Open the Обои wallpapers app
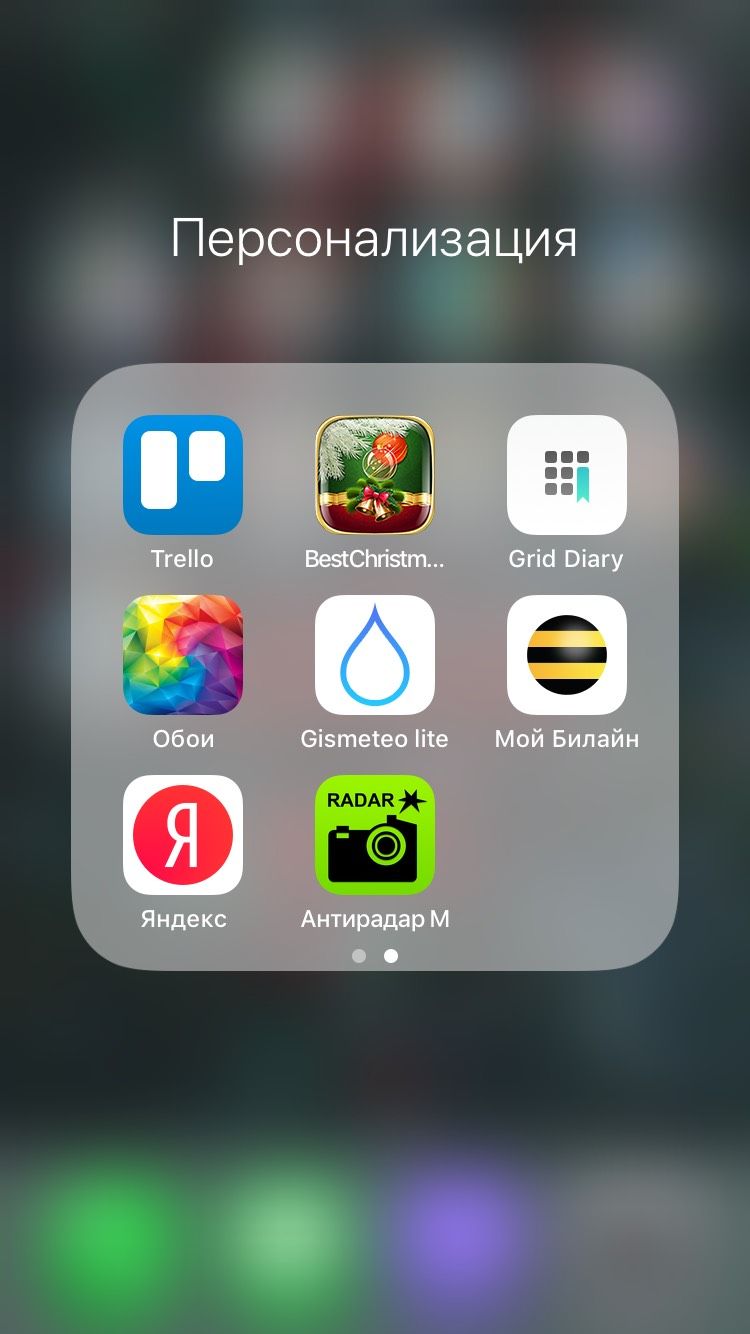The image size is (750, 1334). [183, 655]
